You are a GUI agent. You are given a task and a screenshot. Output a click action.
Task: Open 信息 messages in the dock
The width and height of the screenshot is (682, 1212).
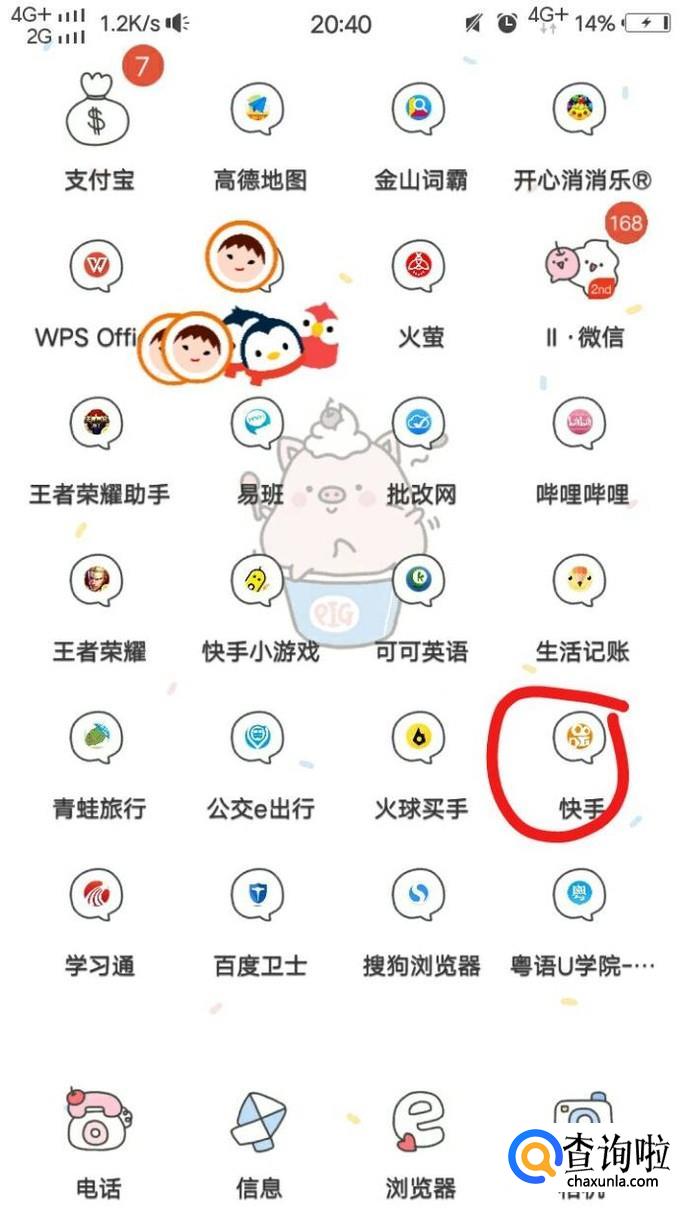[258, 1124]
